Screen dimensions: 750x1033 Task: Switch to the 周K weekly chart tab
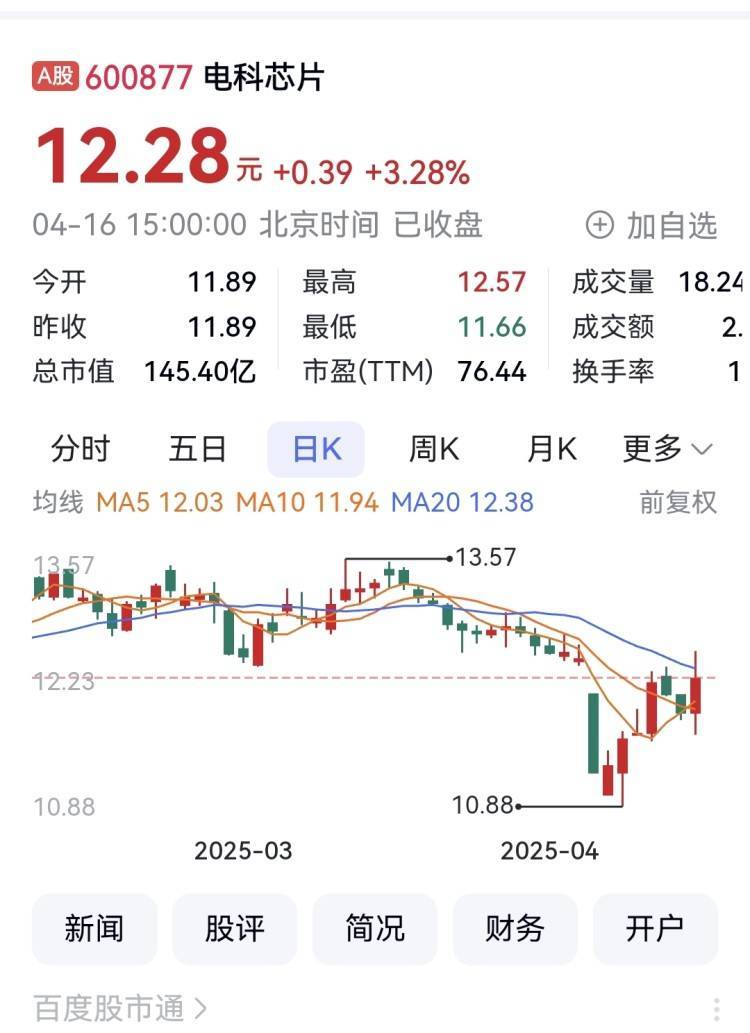[434, 450]
